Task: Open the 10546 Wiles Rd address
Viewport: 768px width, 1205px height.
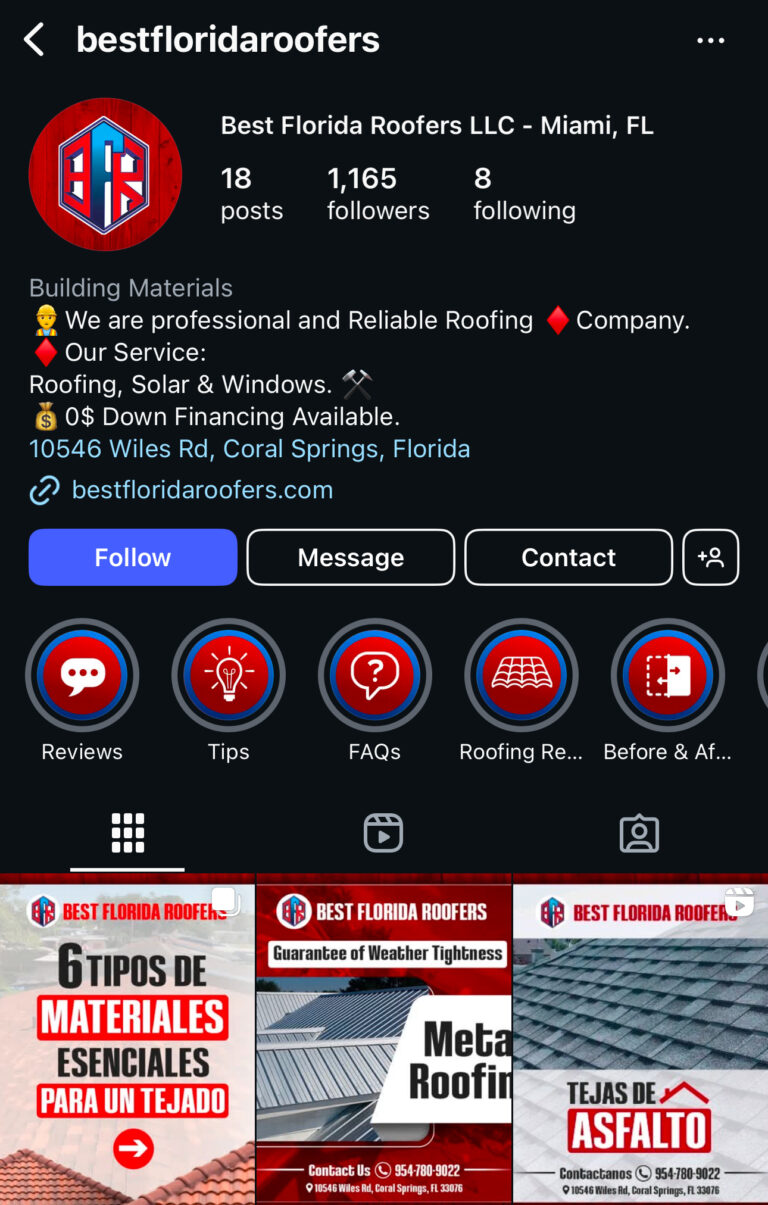Action: (249, 449)
